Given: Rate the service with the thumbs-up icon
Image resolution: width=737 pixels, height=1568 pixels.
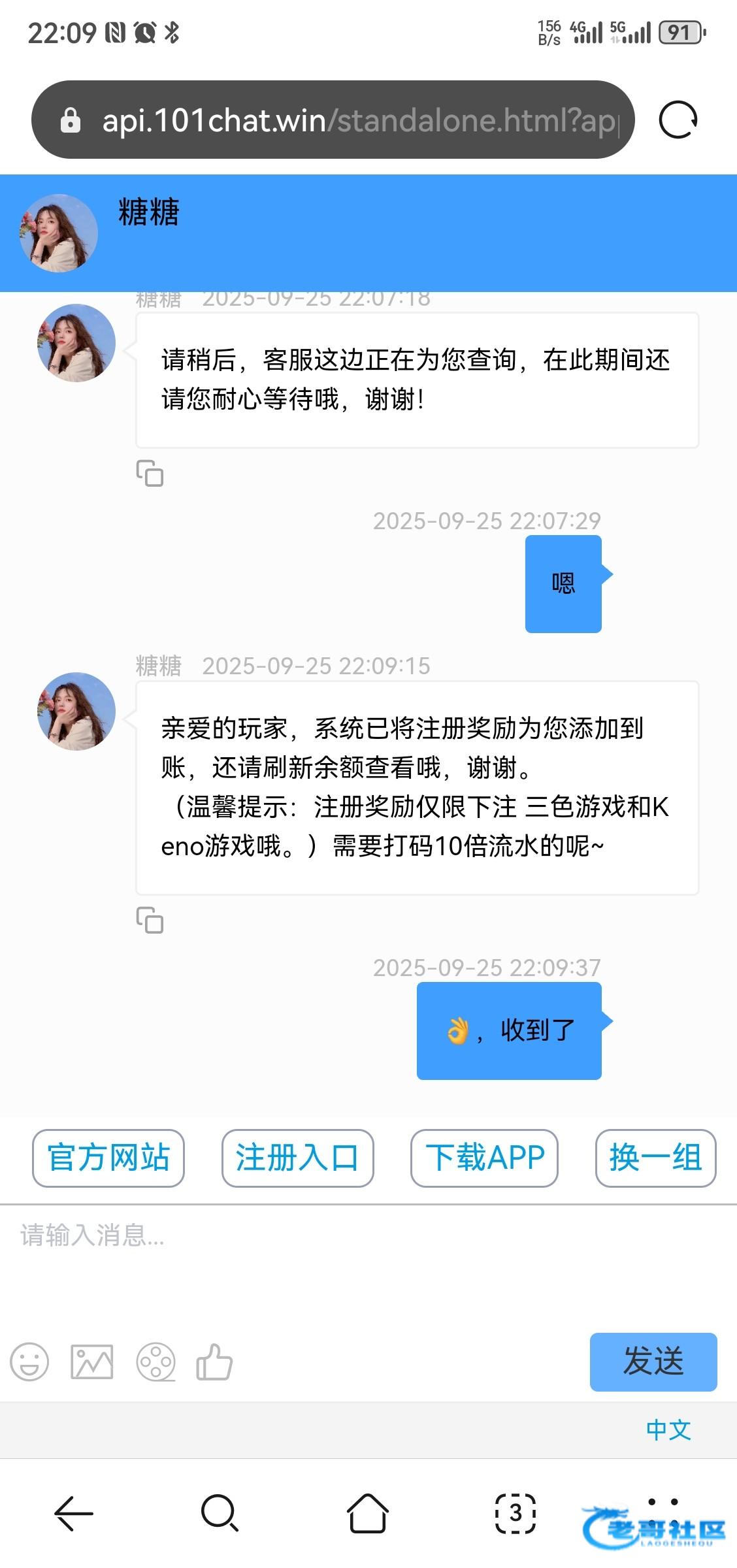Looking at the screenshot, I should [214, 1362].
